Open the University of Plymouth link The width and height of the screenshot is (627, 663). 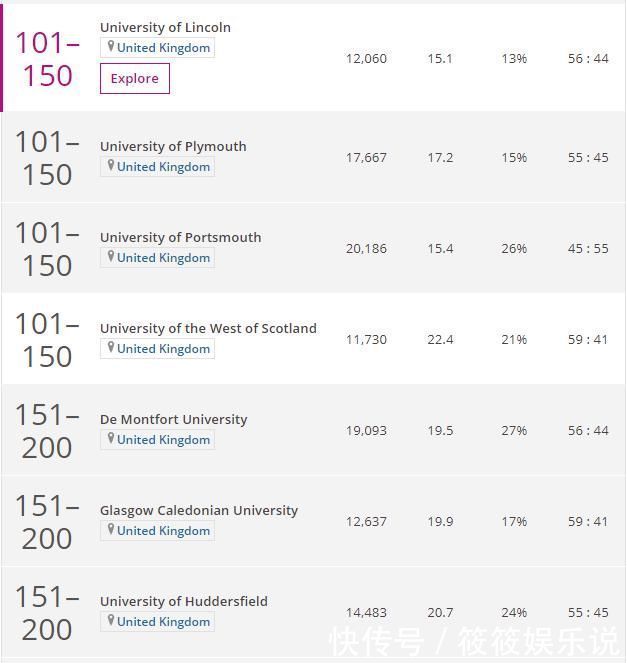tap(173, 146)
